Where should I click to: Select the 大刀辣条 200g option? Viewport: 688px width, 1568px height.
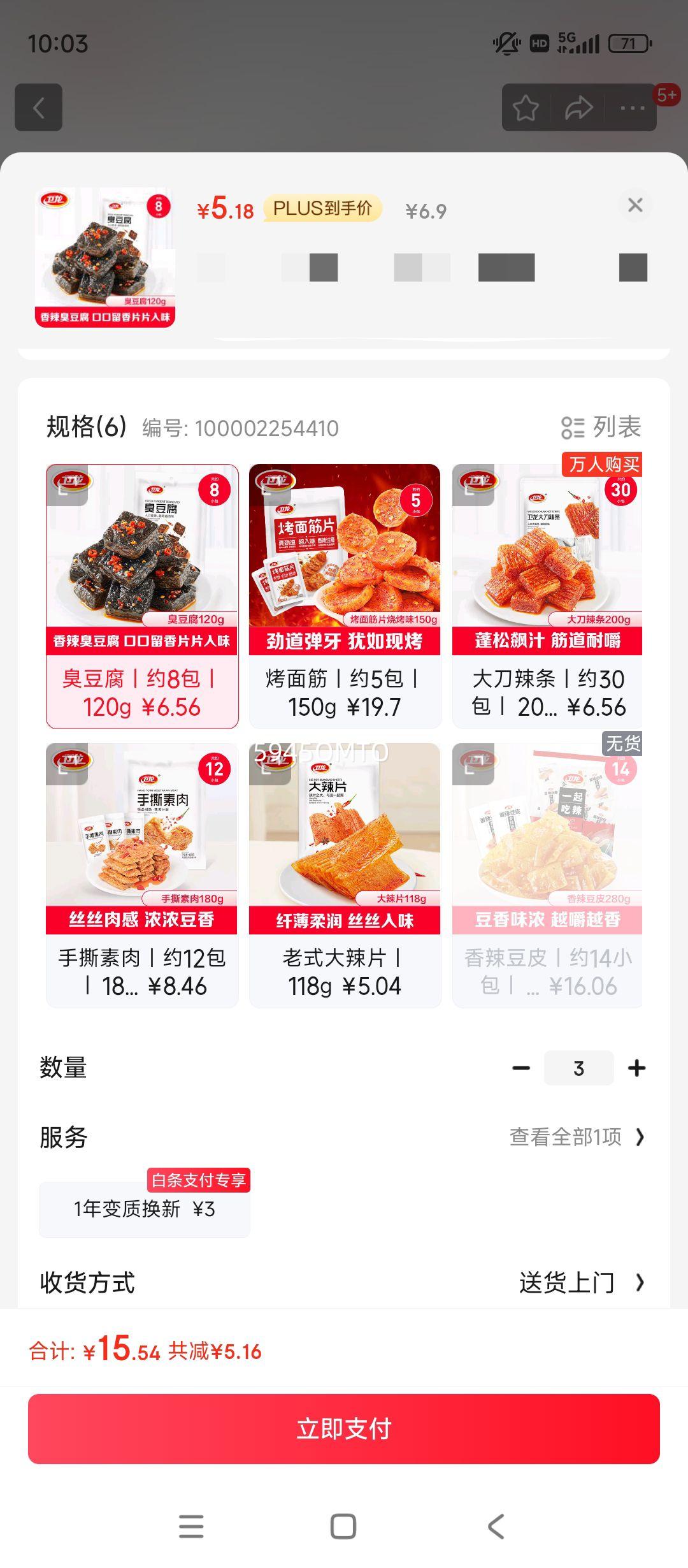tap(547, 596)
